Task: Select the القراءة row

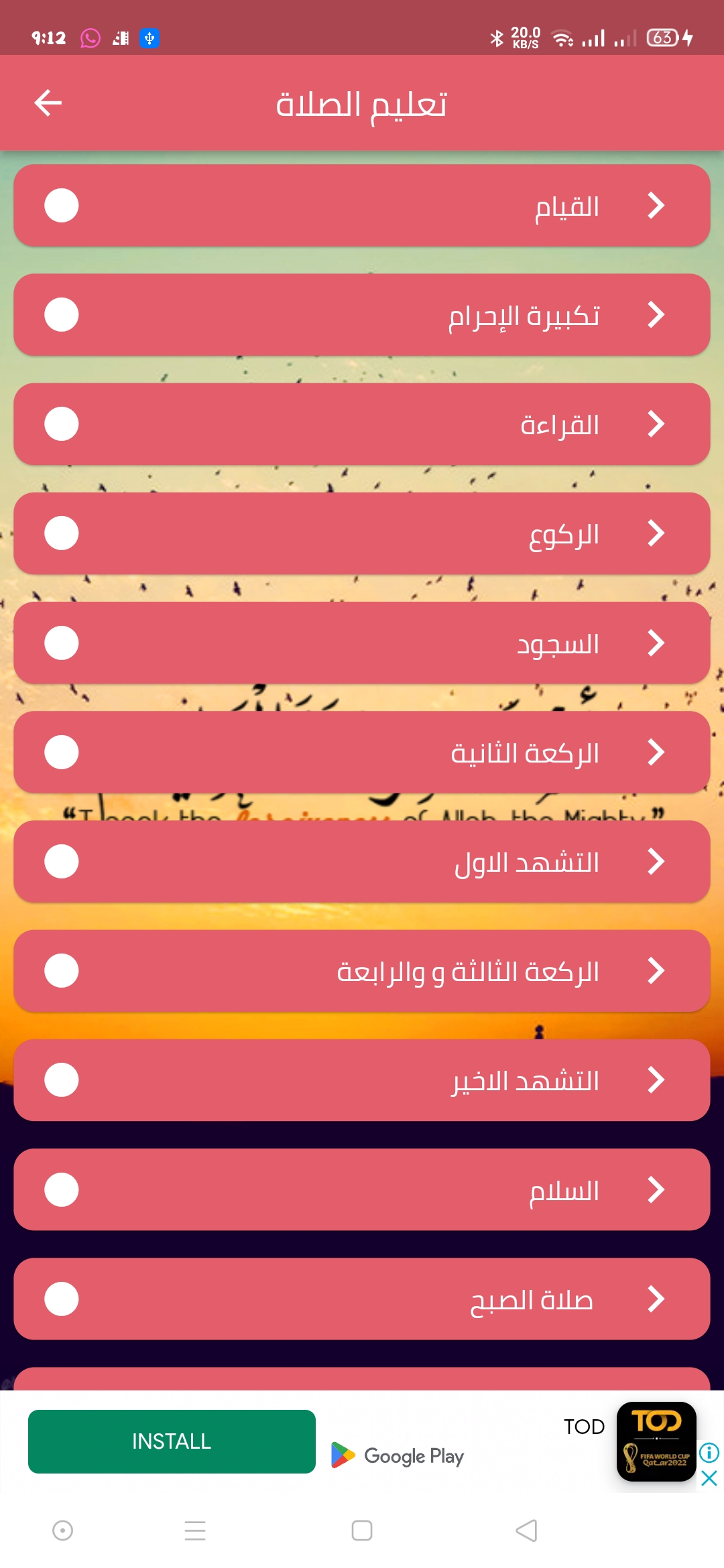Action: [x=362, y=424]
